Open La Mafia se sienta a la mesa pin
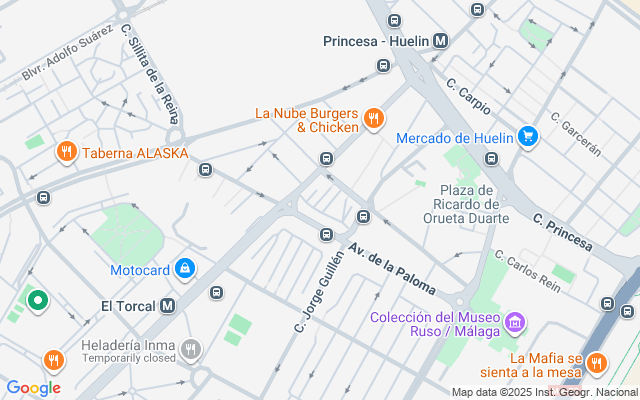This screenshot has width=640, height=400. (597, 363)
